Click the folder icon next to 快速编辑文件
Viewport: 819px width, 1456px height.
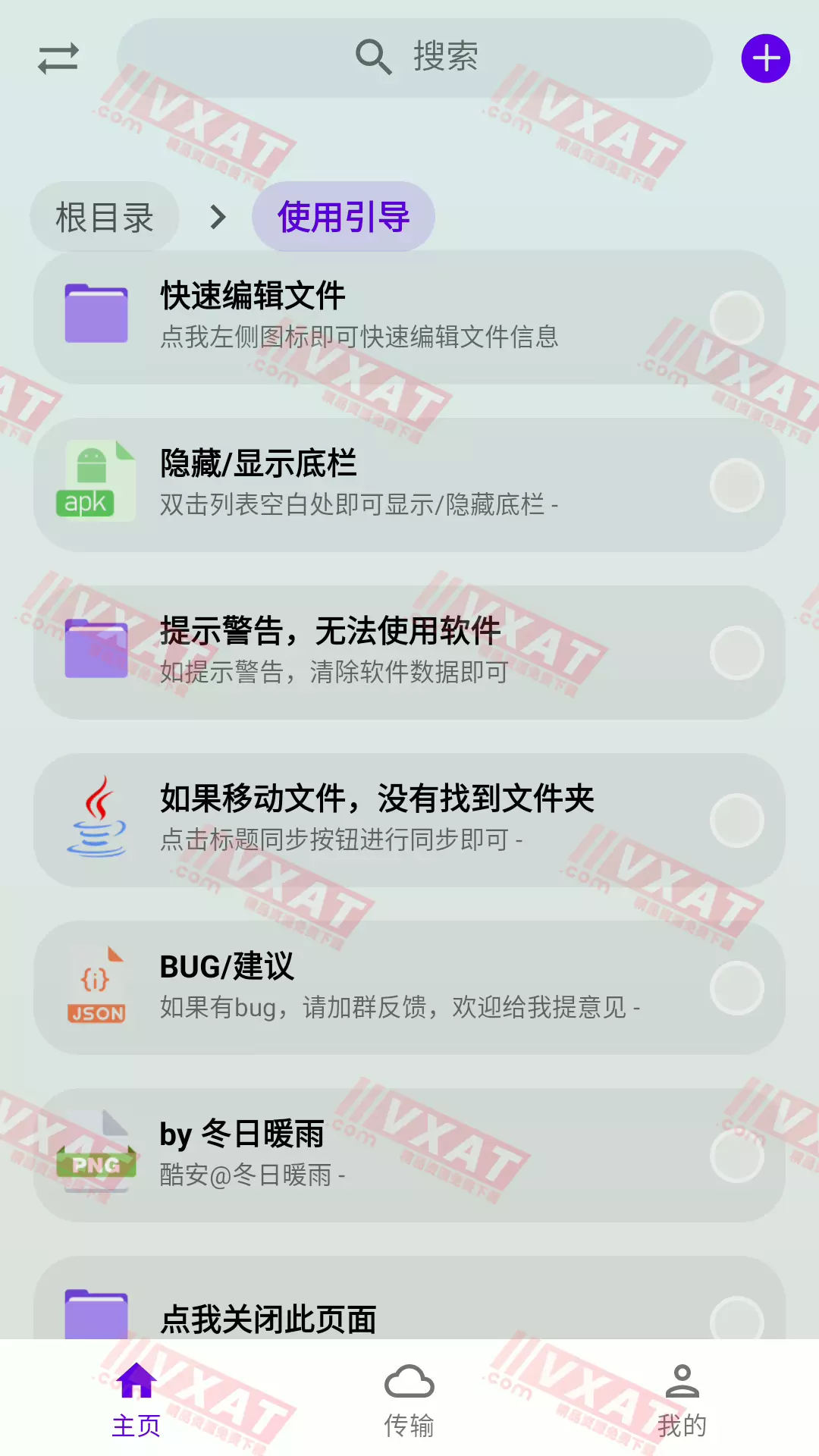click(x=96, y=311)
